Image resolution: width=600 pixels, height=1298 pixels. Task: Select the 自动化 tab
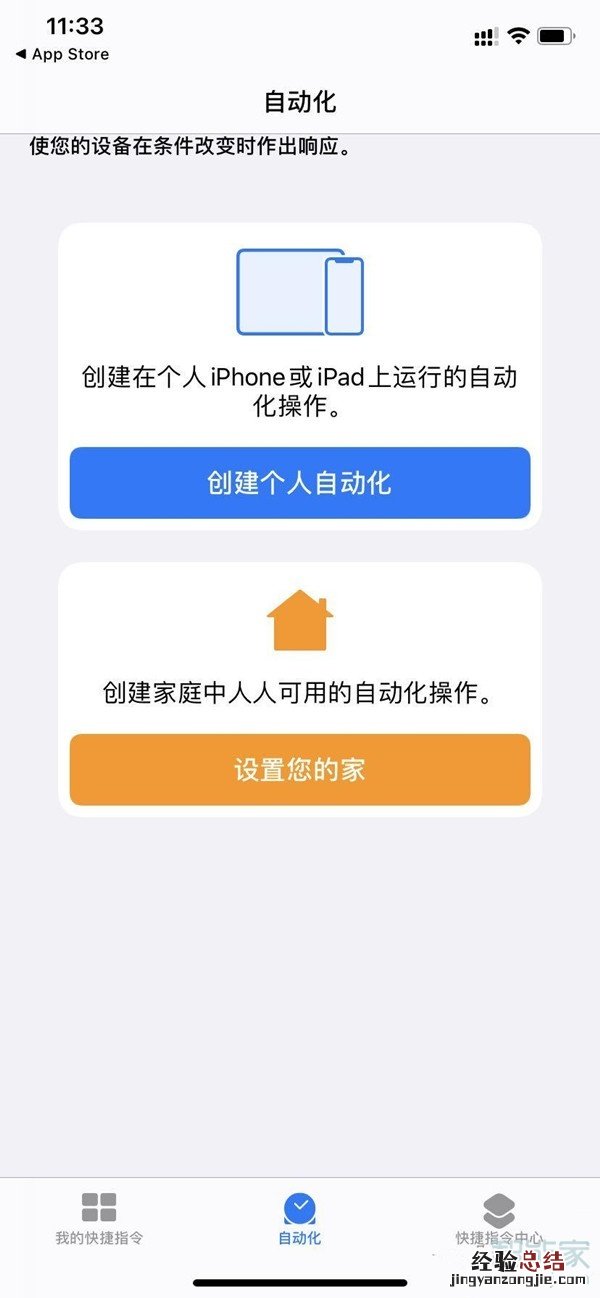click(x=299, y=1218)
